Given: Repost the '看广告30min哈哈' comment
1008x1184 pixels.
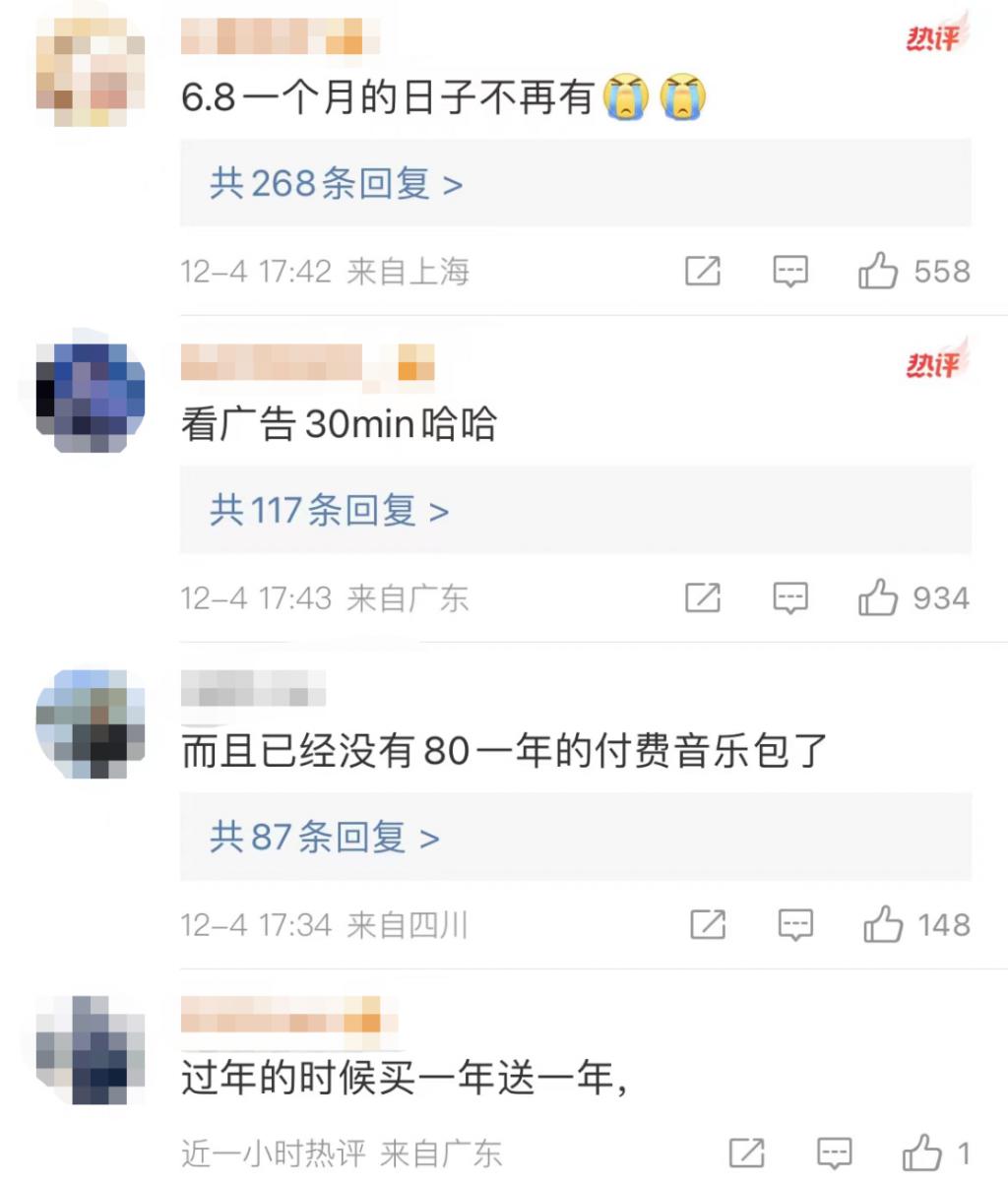Looking at the screenshot, I should (703, 597).
